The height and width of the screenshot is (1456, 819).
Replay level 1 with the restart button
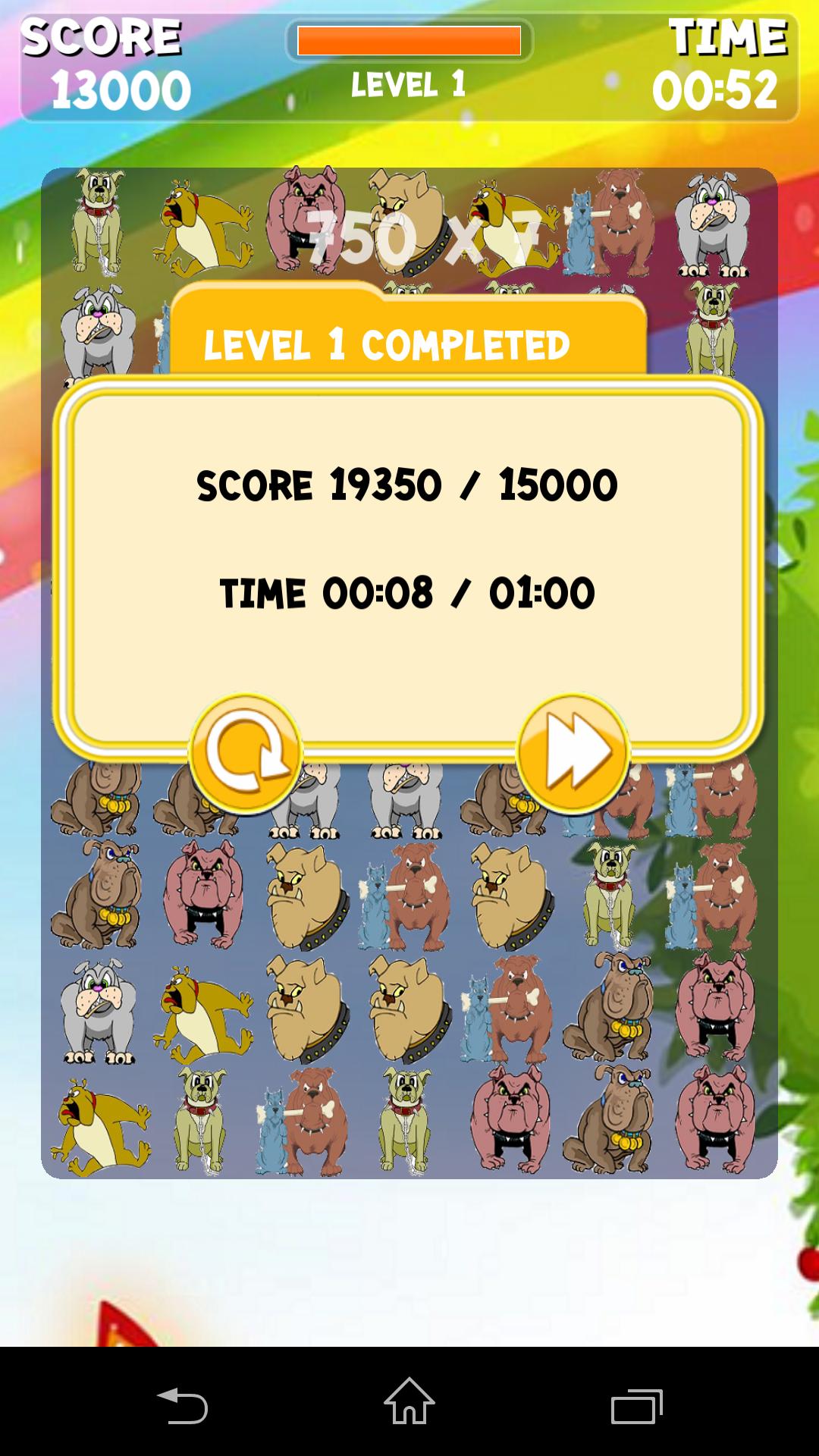pyautogui.click(x=246, y=754)
